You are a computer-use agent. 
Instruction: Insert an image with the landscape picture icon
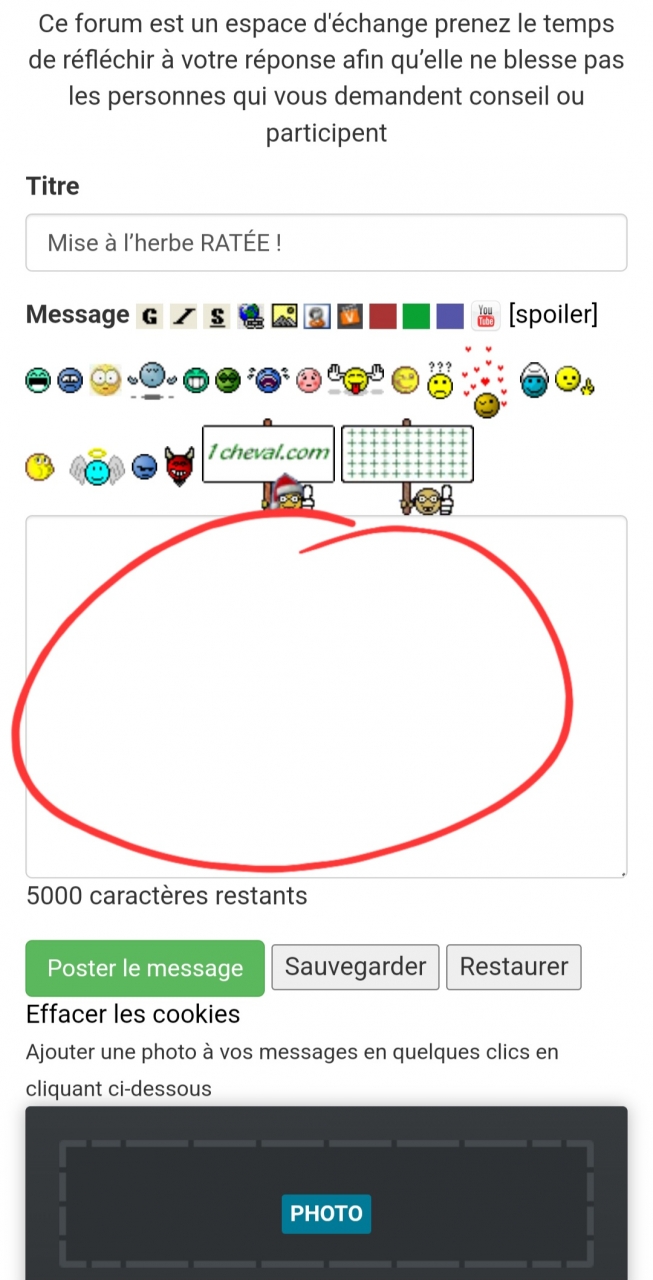click(284, 317)
